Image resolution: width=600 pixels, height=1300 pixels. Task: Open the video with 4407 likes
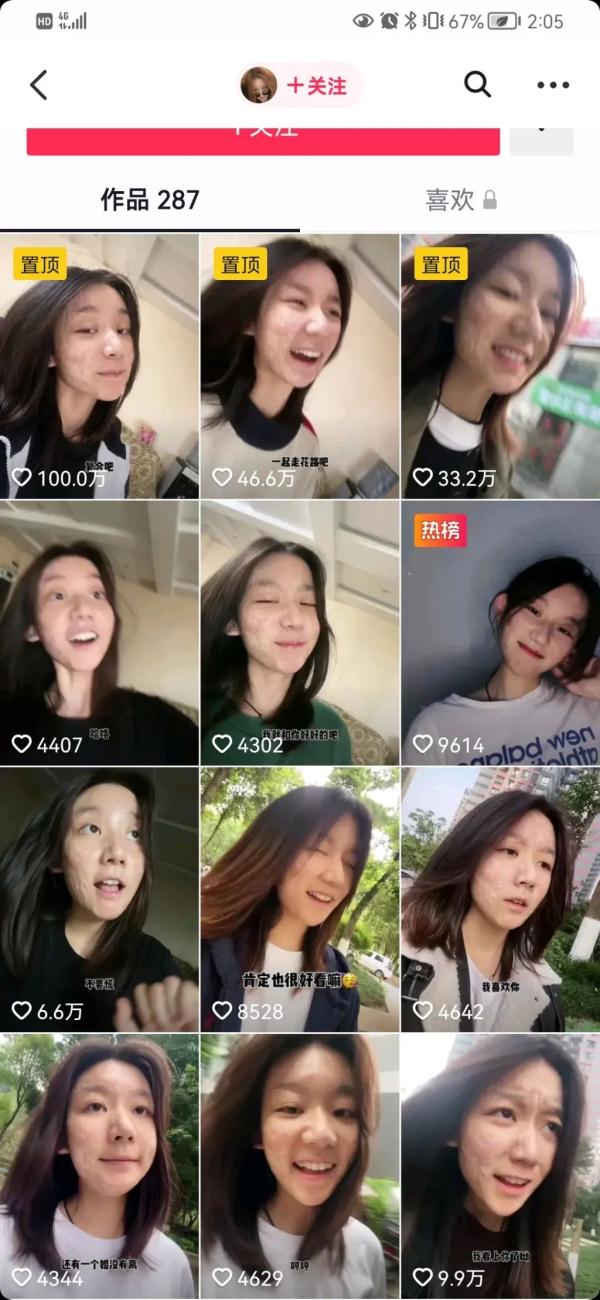pyautogui.click(x=99, y=633)
